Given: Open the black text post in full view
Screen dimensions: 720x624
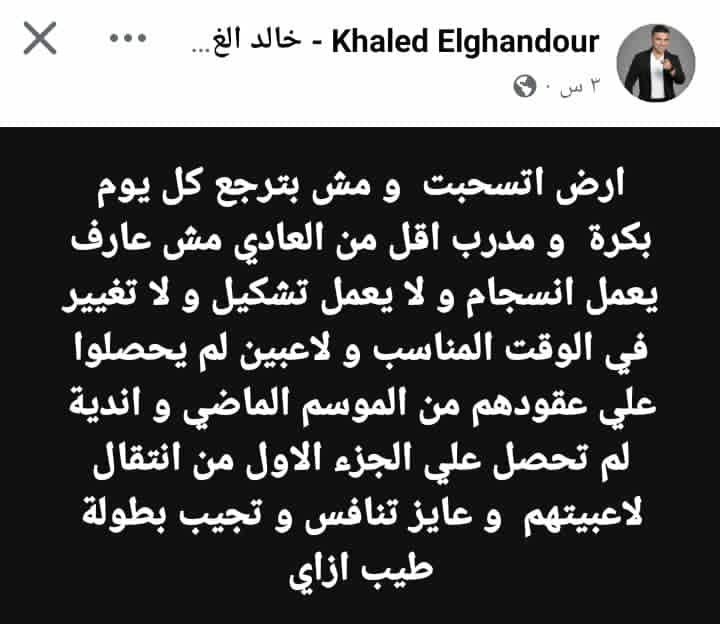Looking at the screenshot, I should point(360,375).
